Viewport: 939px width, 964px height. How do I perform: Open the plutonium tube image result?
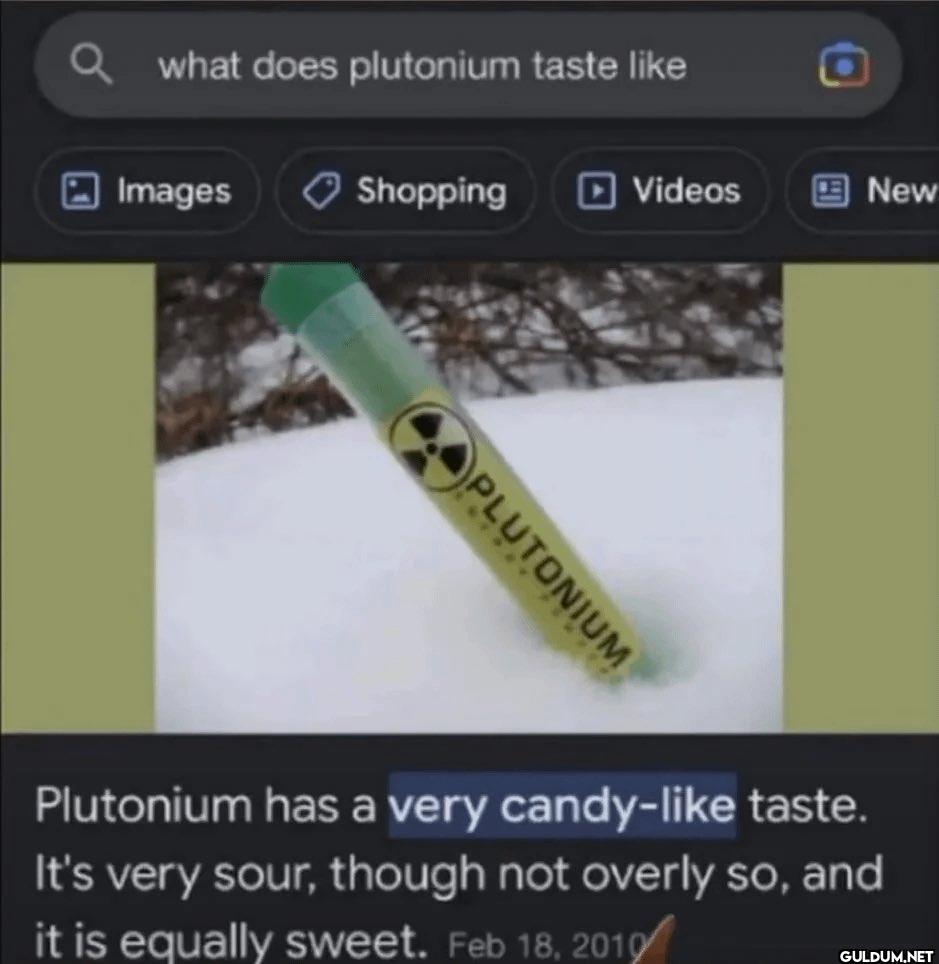pyautogui.click(x=468, y=497)
